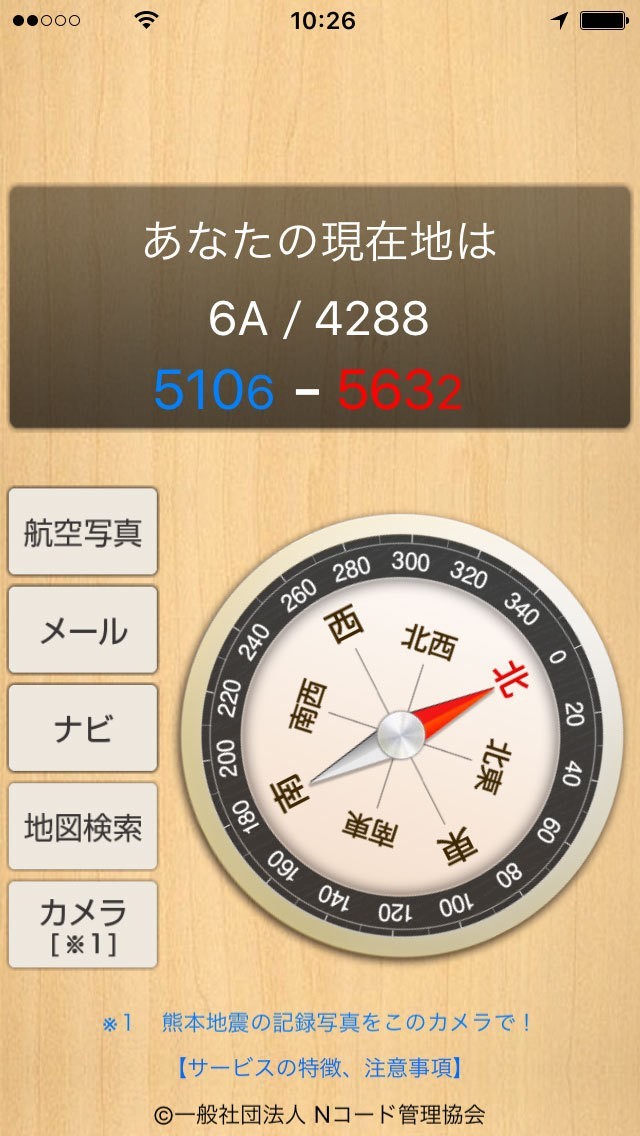Open 地図検索 map search

pyautogui.click(x=83, y=827)
